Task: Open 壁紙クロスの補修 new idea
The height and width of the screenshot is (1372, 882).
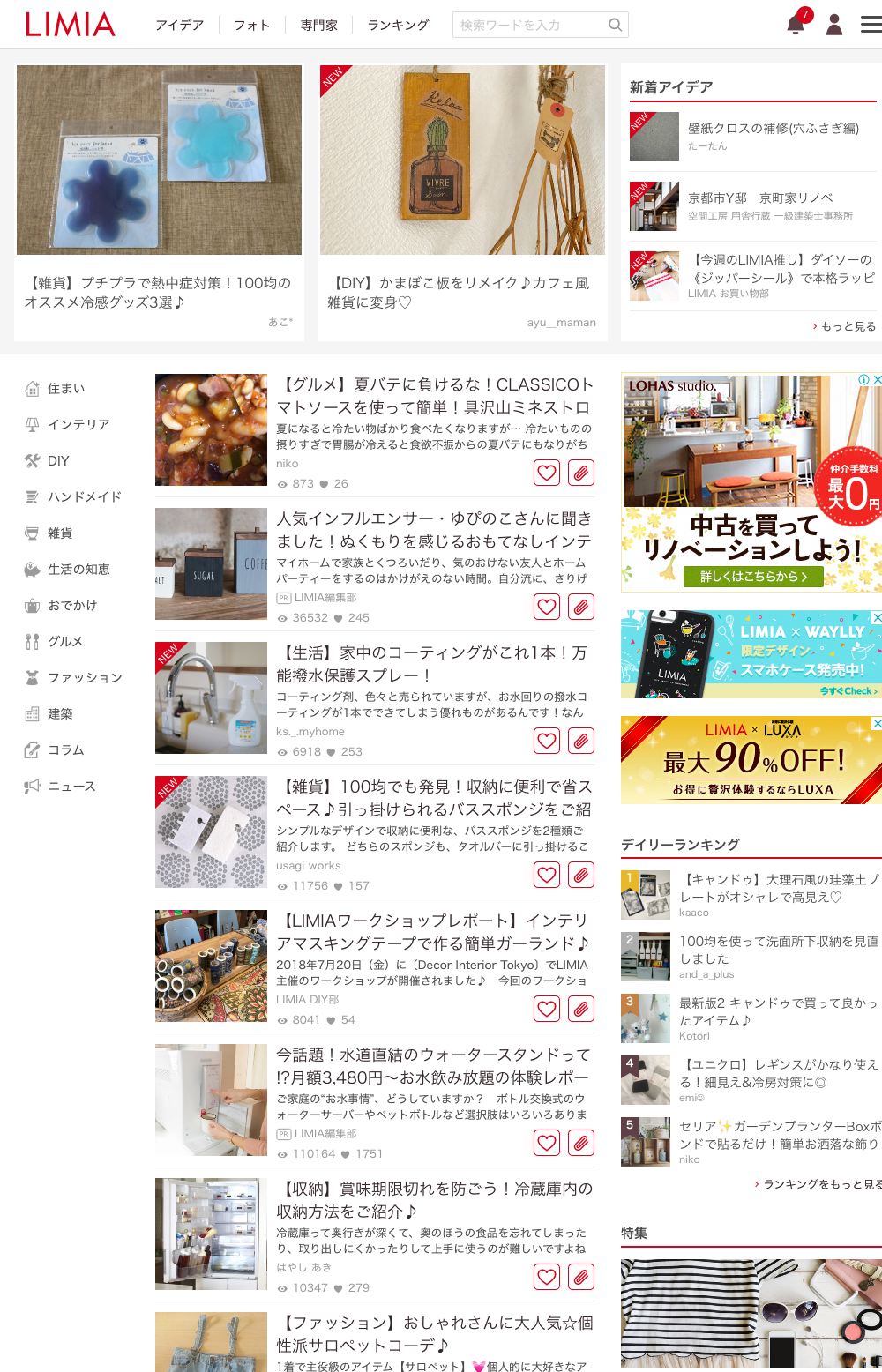Action: click(x=773, y=129)
